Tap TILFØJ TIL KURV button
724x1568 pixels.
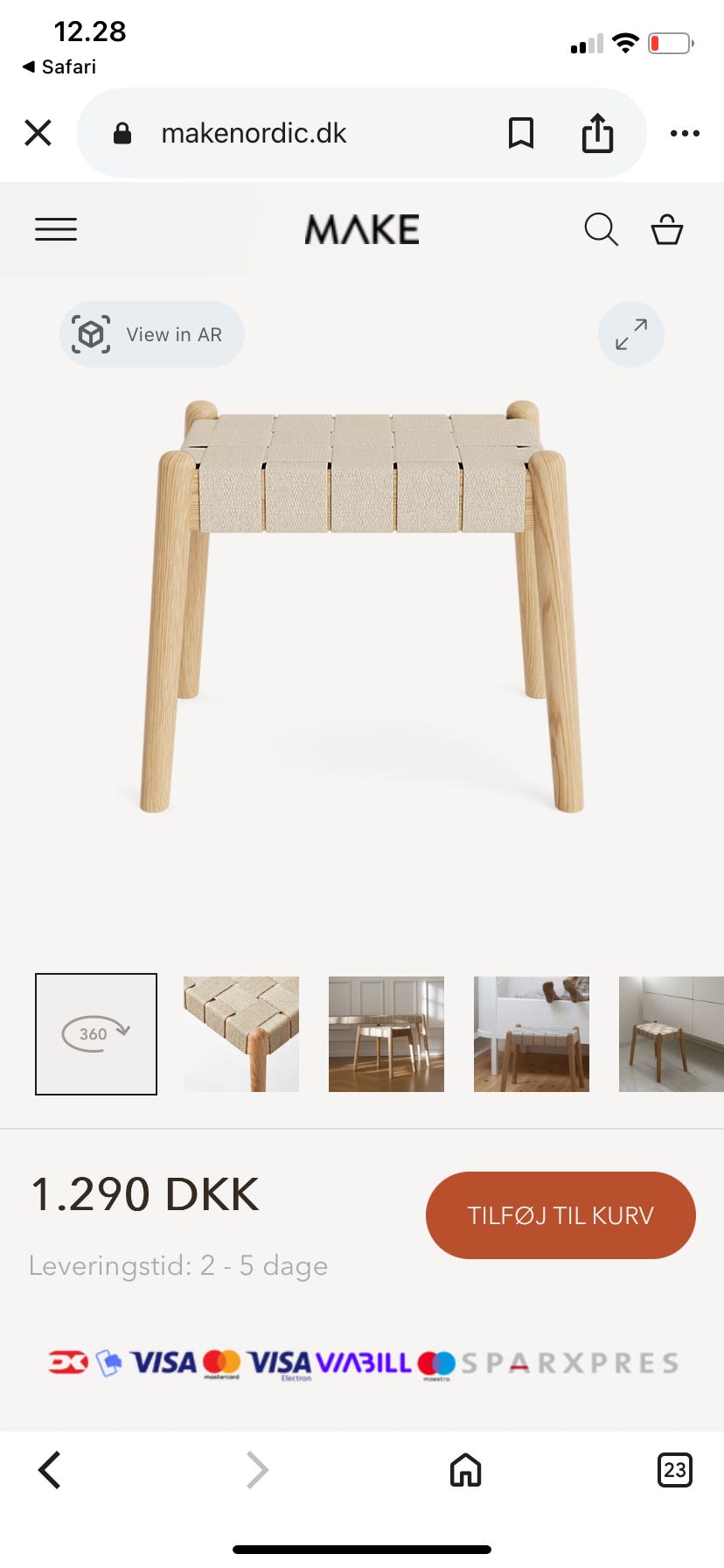click(560, 1214)
